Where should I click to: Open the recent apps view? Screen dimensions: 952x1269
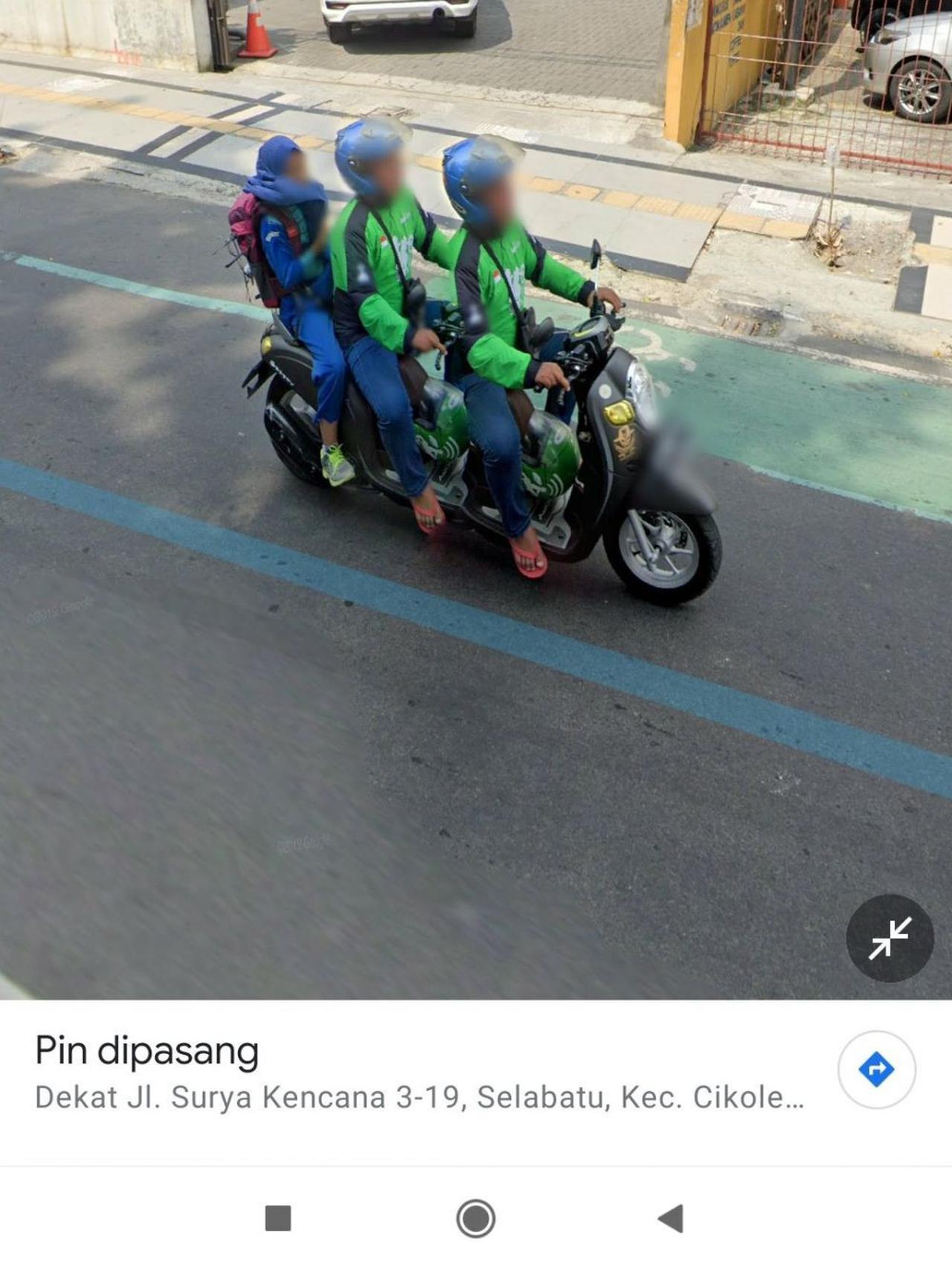278,1218
